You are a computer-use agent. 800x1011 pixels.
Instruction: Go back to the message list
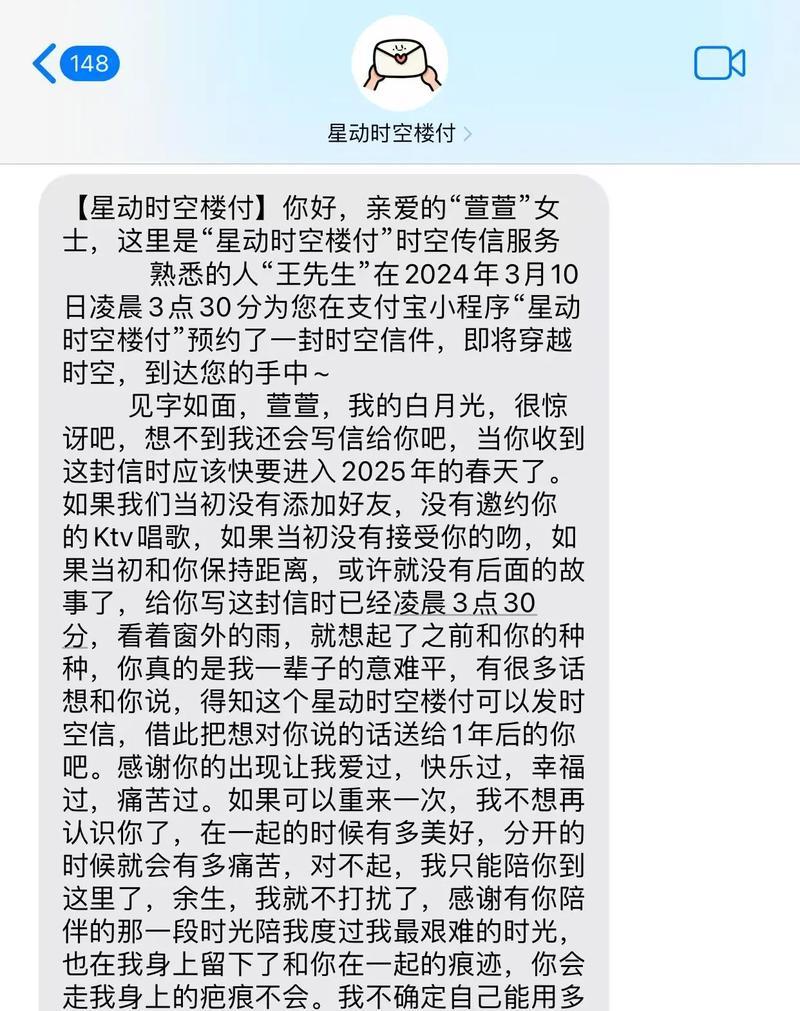75,63
